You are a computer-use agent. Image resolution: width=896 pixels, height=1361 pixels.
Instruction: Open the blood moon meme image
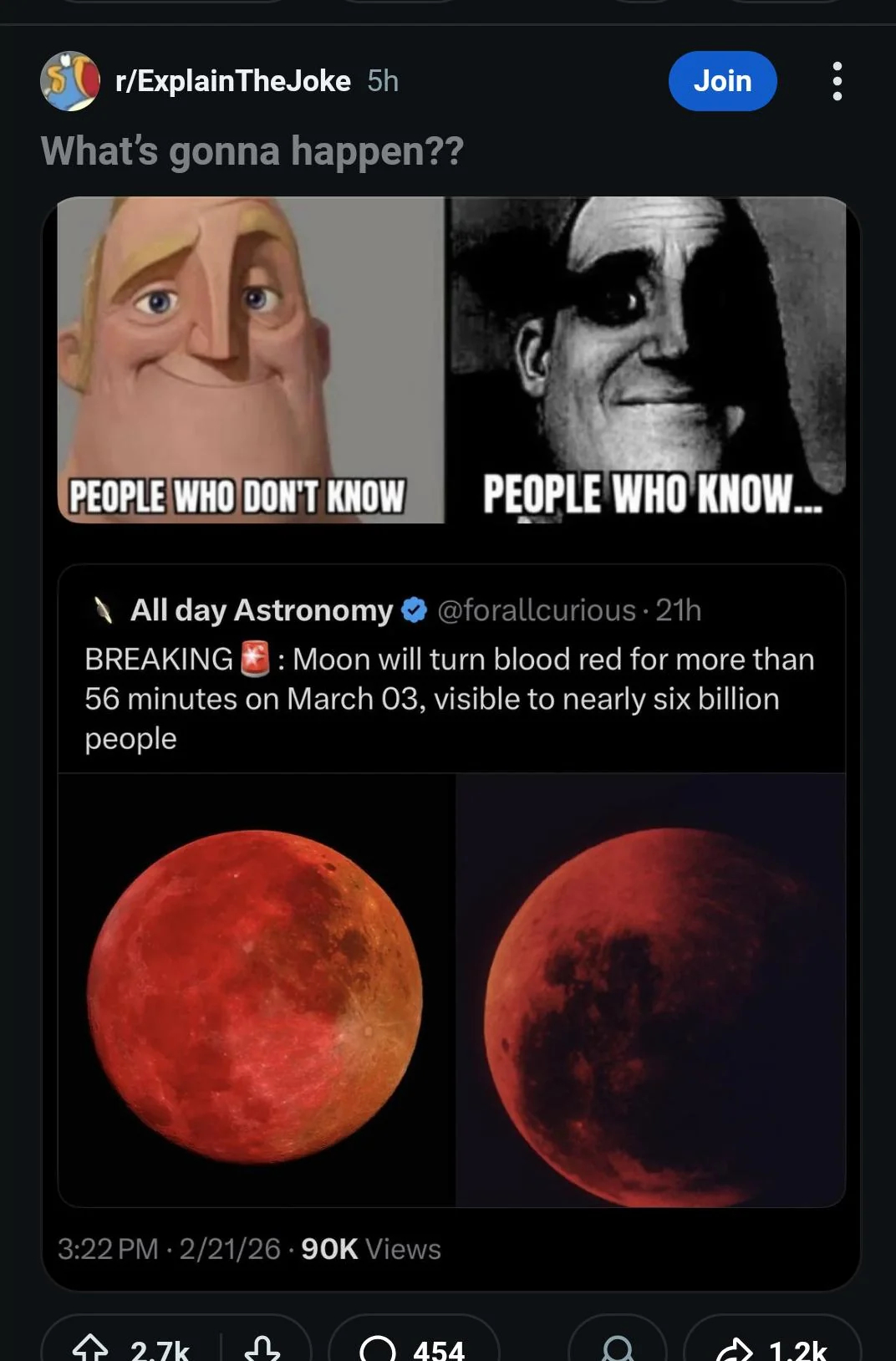(451, 744)
